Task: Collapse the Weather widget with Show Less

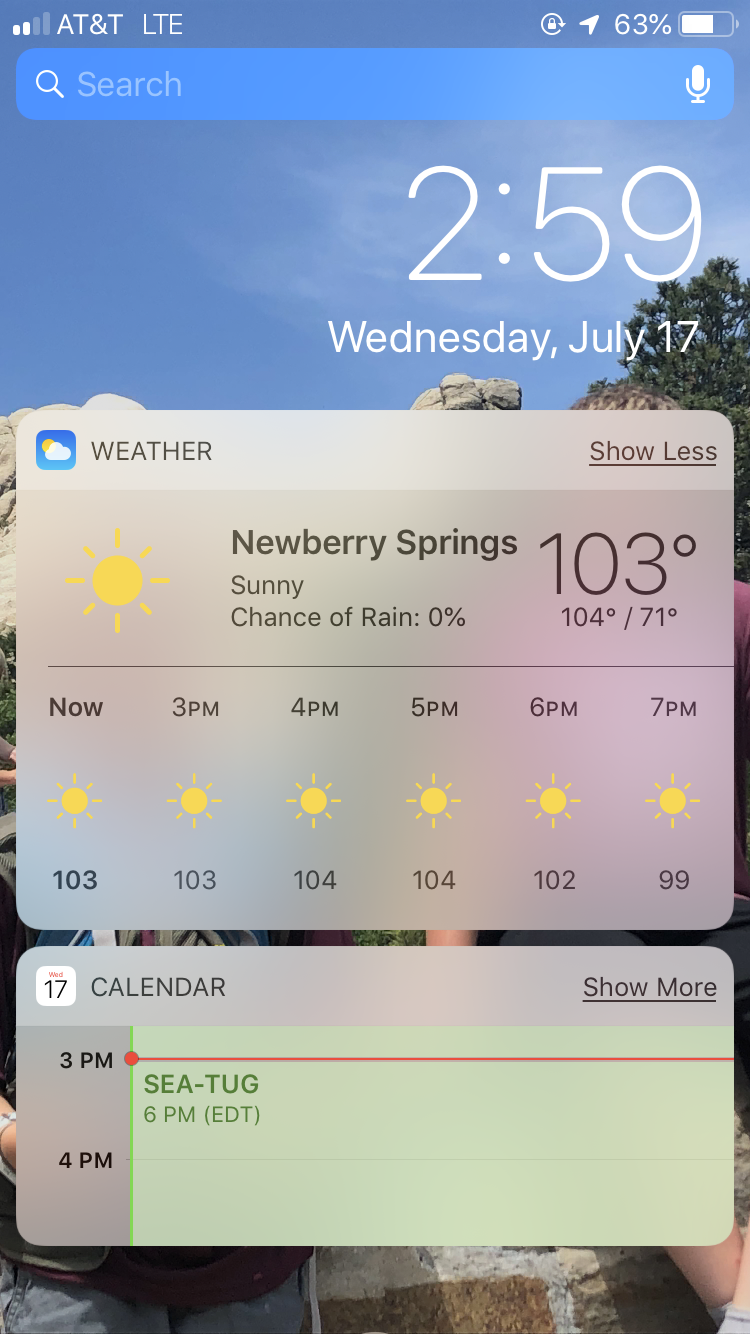Action: (652, 452)
